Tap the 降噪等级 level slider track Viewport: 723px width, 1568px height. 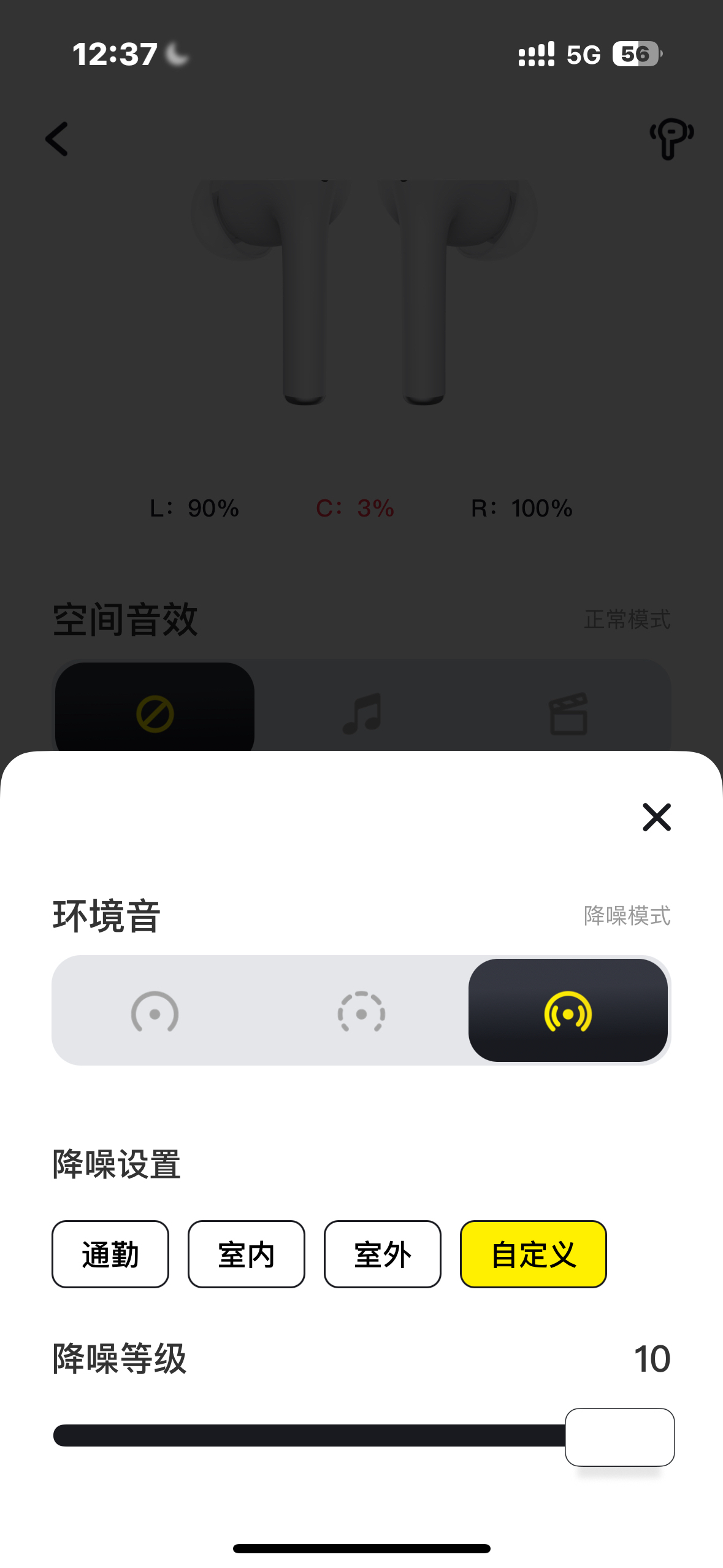307,1435
